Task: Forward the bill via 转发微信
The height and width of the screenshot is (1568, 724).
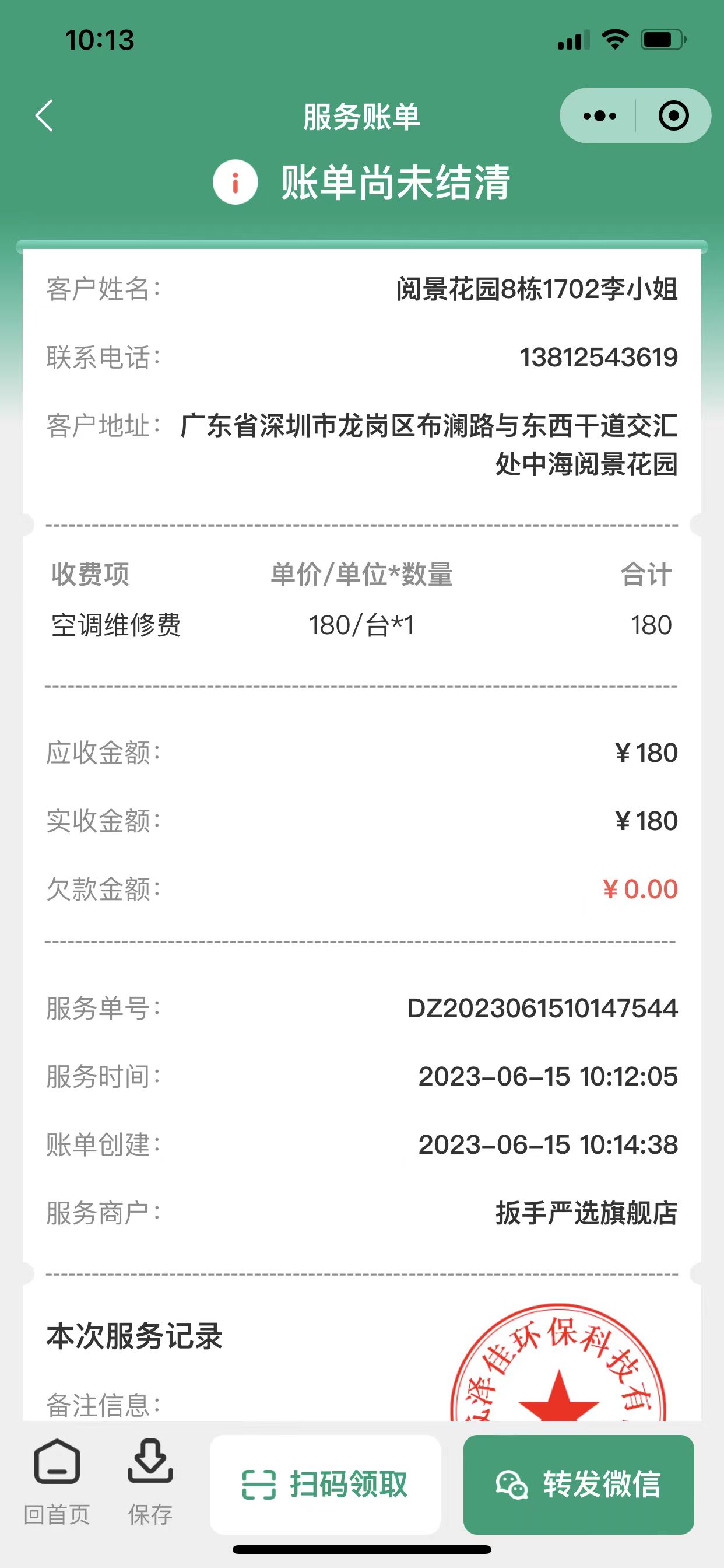Action: pyautogui.click(x=579, y=1485)
